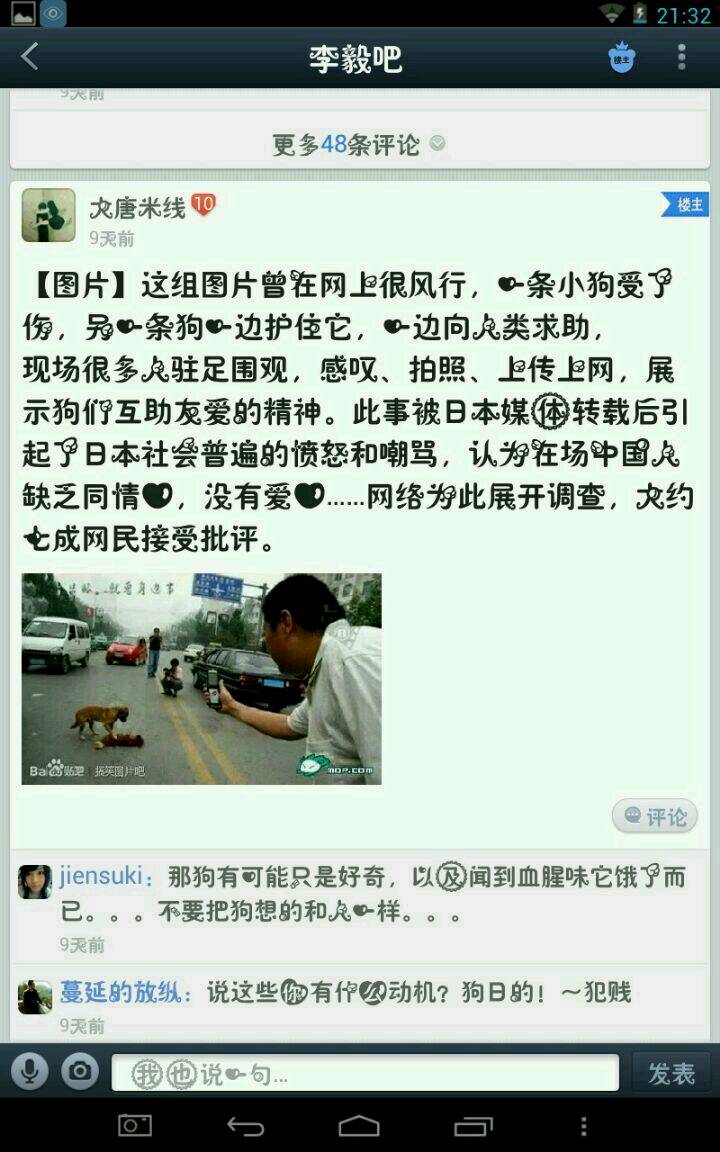View the dog photo in the post

tap(201, 678)
